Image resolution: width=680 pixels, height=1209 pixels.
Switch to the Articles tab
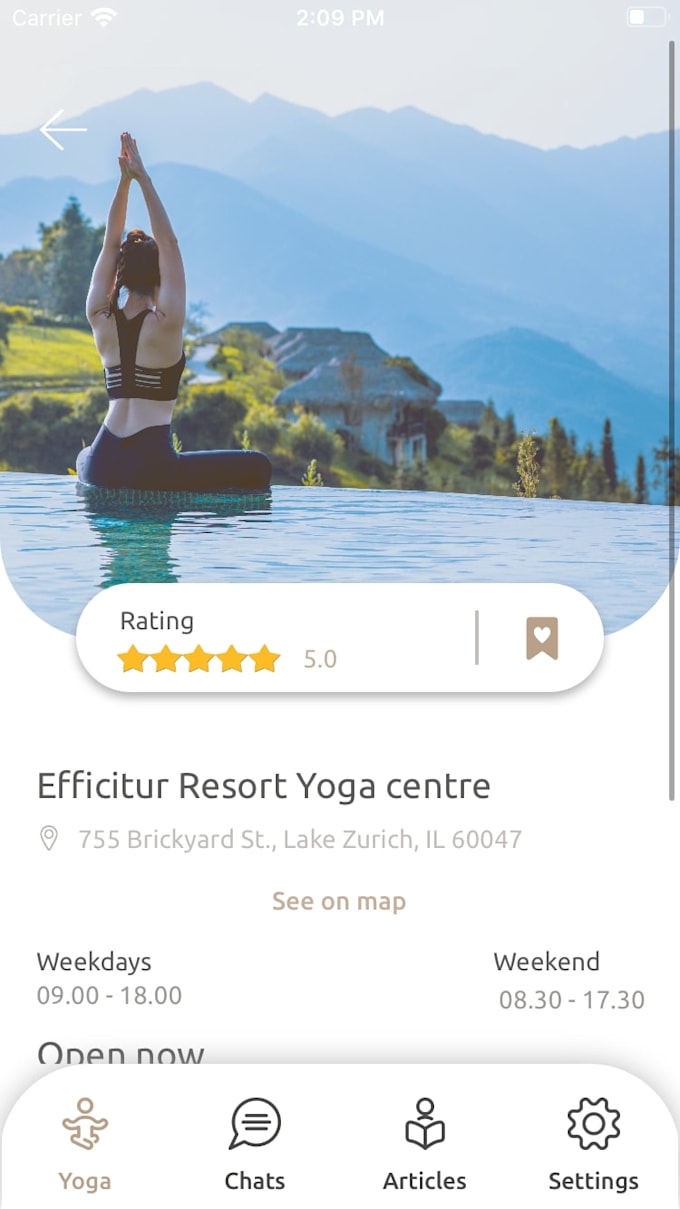click(x=425, y=1145)
